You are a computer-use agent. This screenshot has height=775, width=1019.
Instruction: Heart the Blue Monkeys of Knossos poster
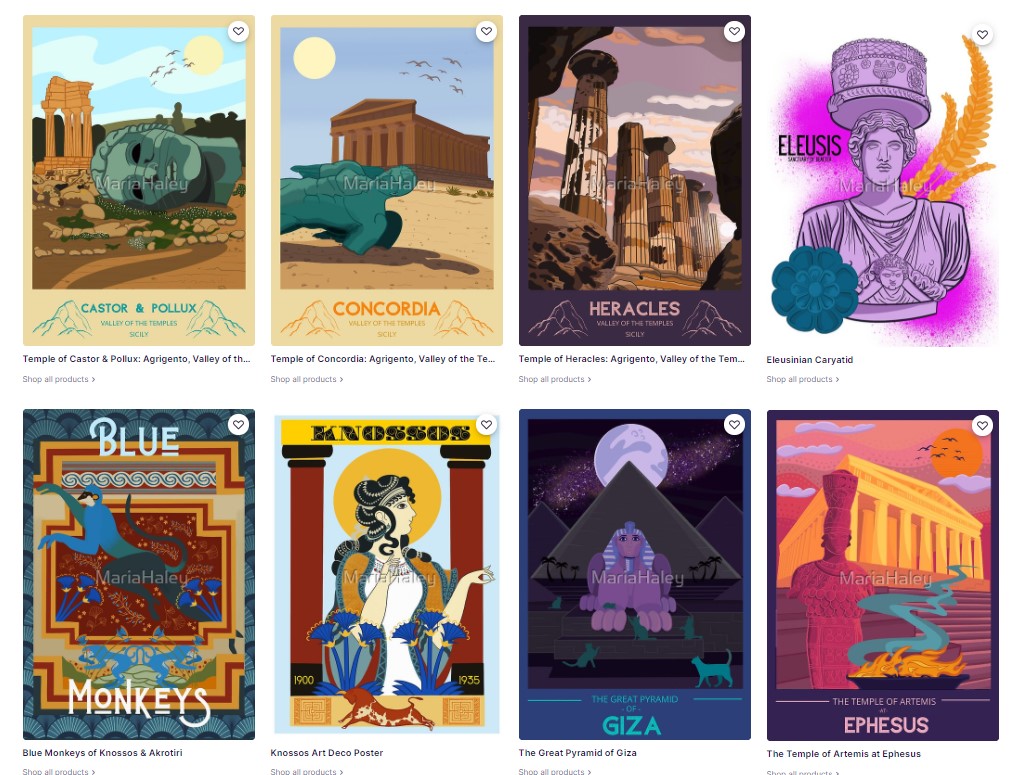coord(238,425)
